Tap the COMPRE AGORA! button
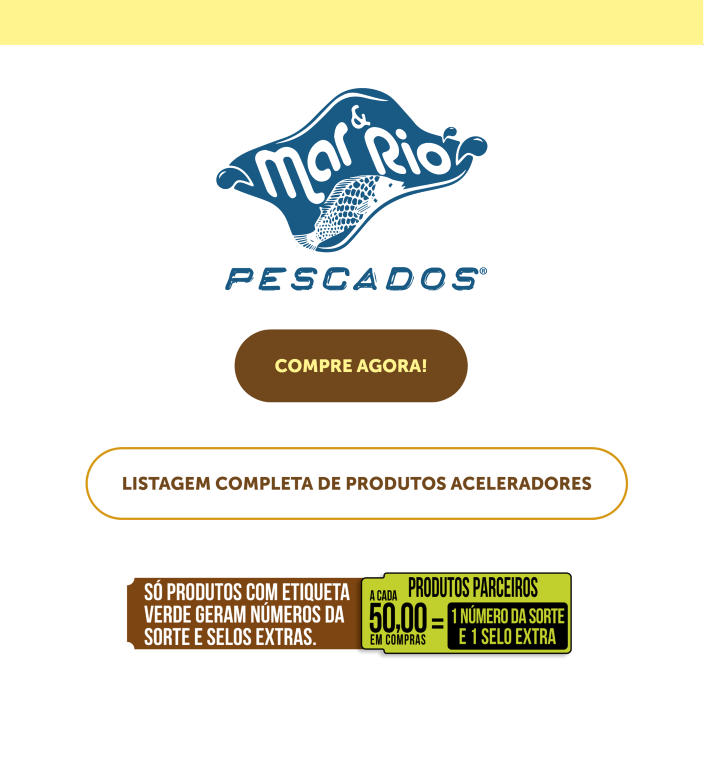 click(351, 366)
